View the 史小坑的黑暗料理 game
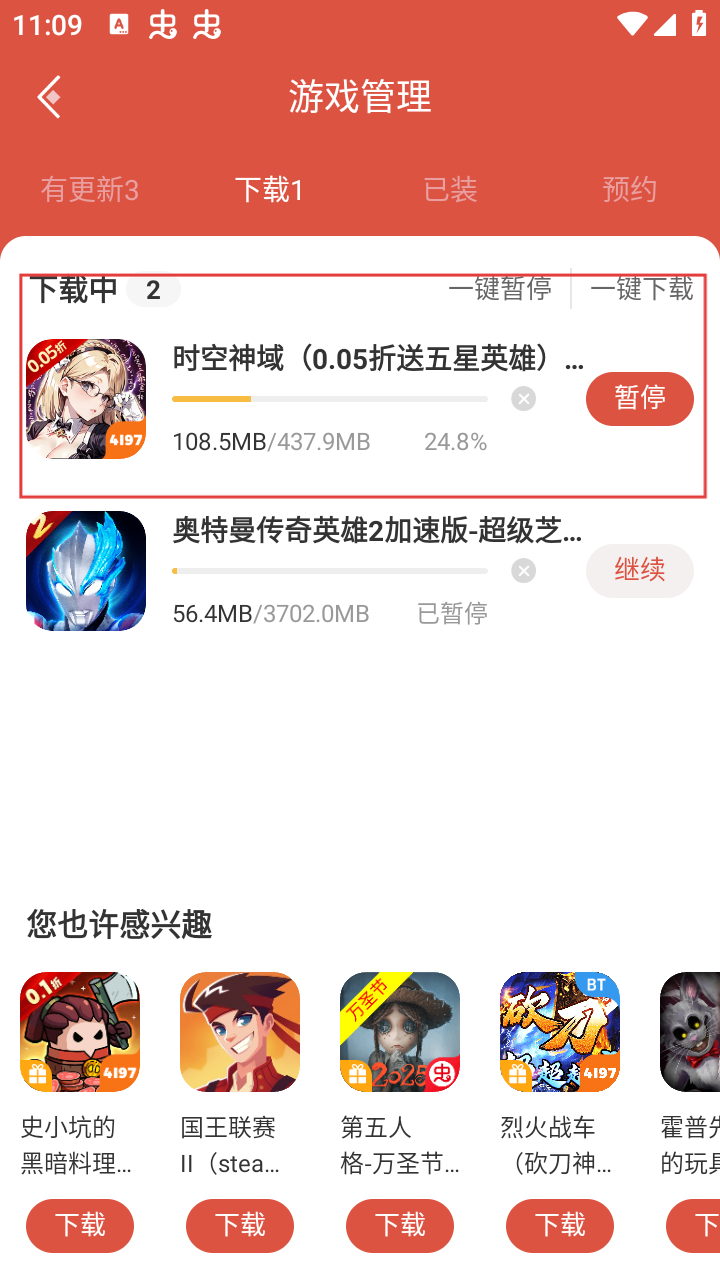Image resolution: width=720 pixels, height=1280 pixels. [80, 1032]
